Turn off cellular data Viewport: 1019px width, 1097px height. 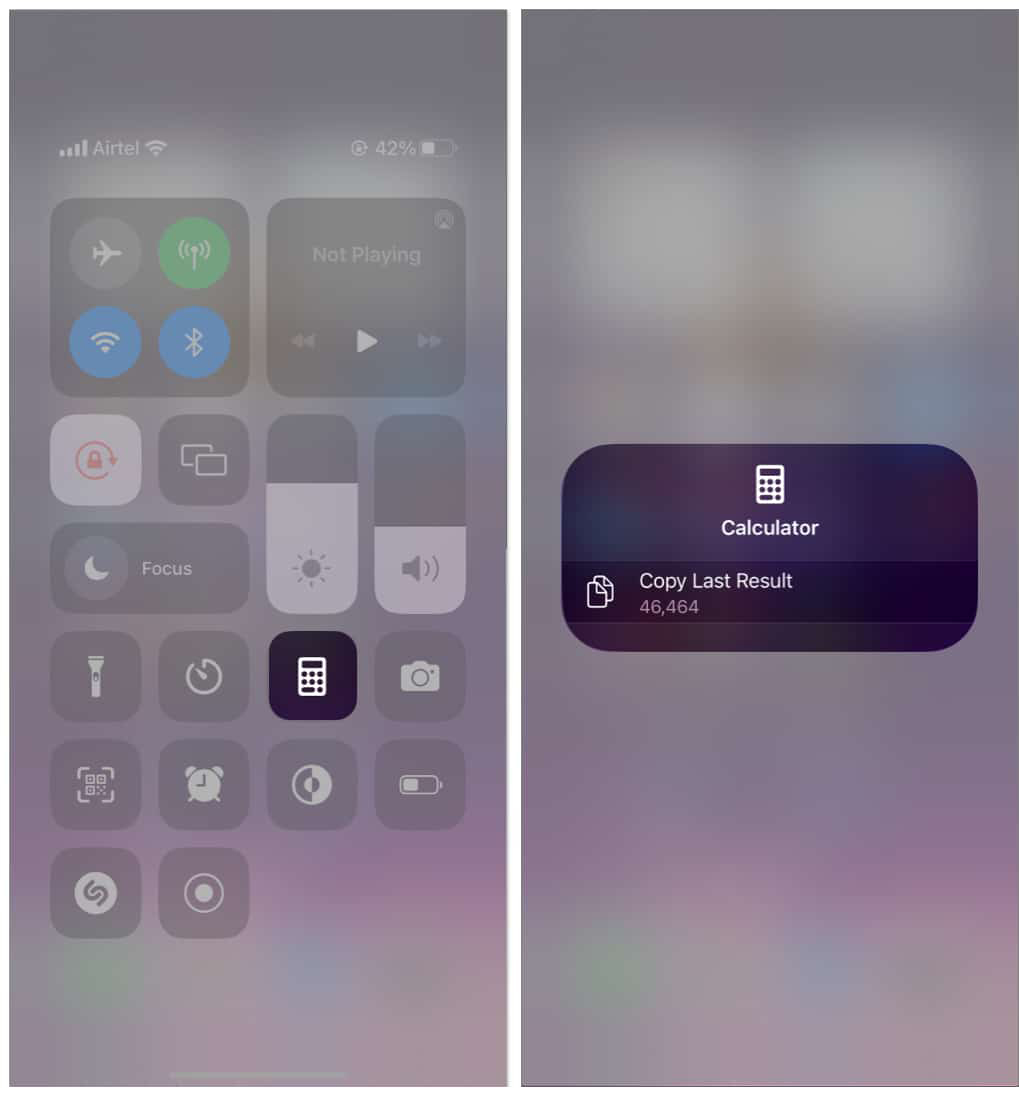194,253
